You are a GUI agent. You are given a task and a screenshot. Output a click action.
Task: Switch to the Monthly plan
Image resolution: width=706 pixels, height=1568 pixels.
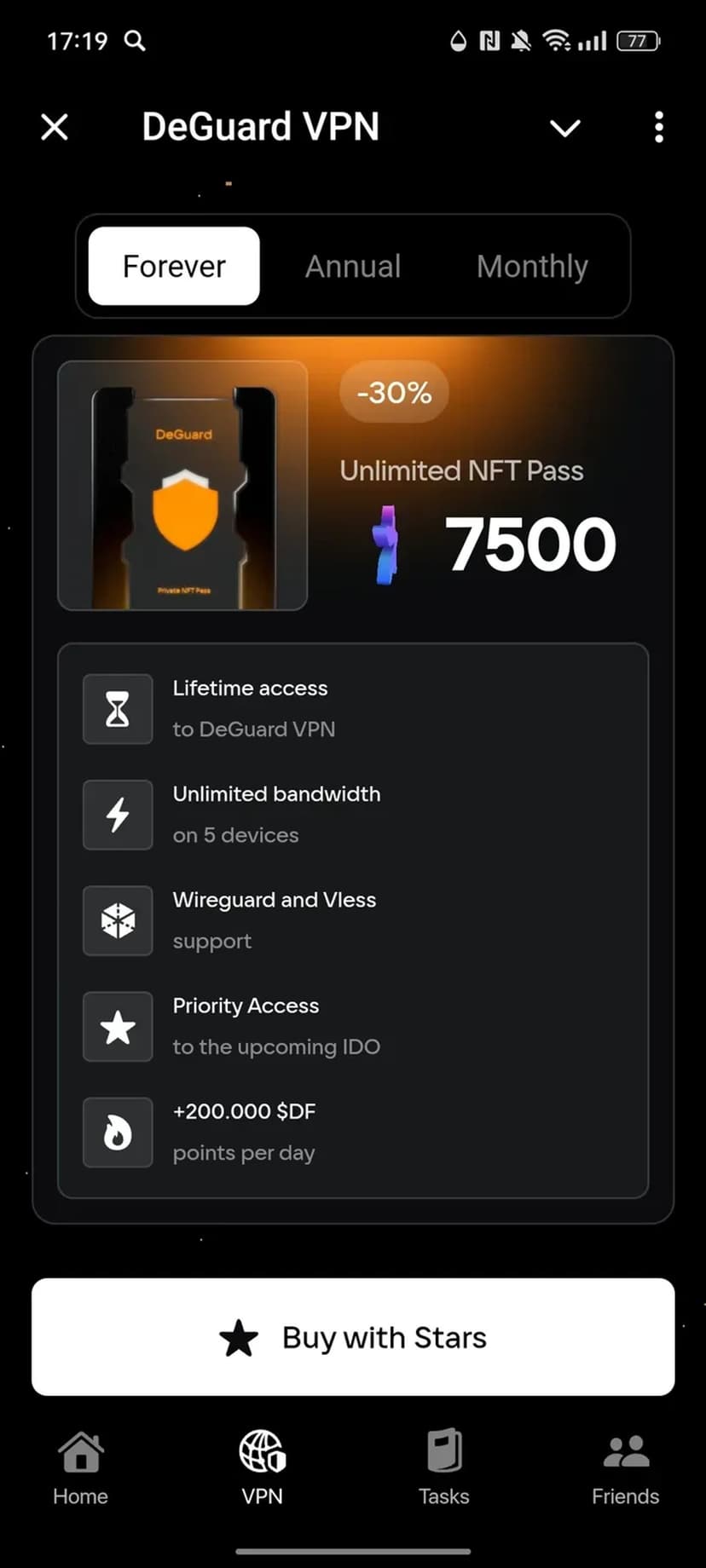pos(532,266)
